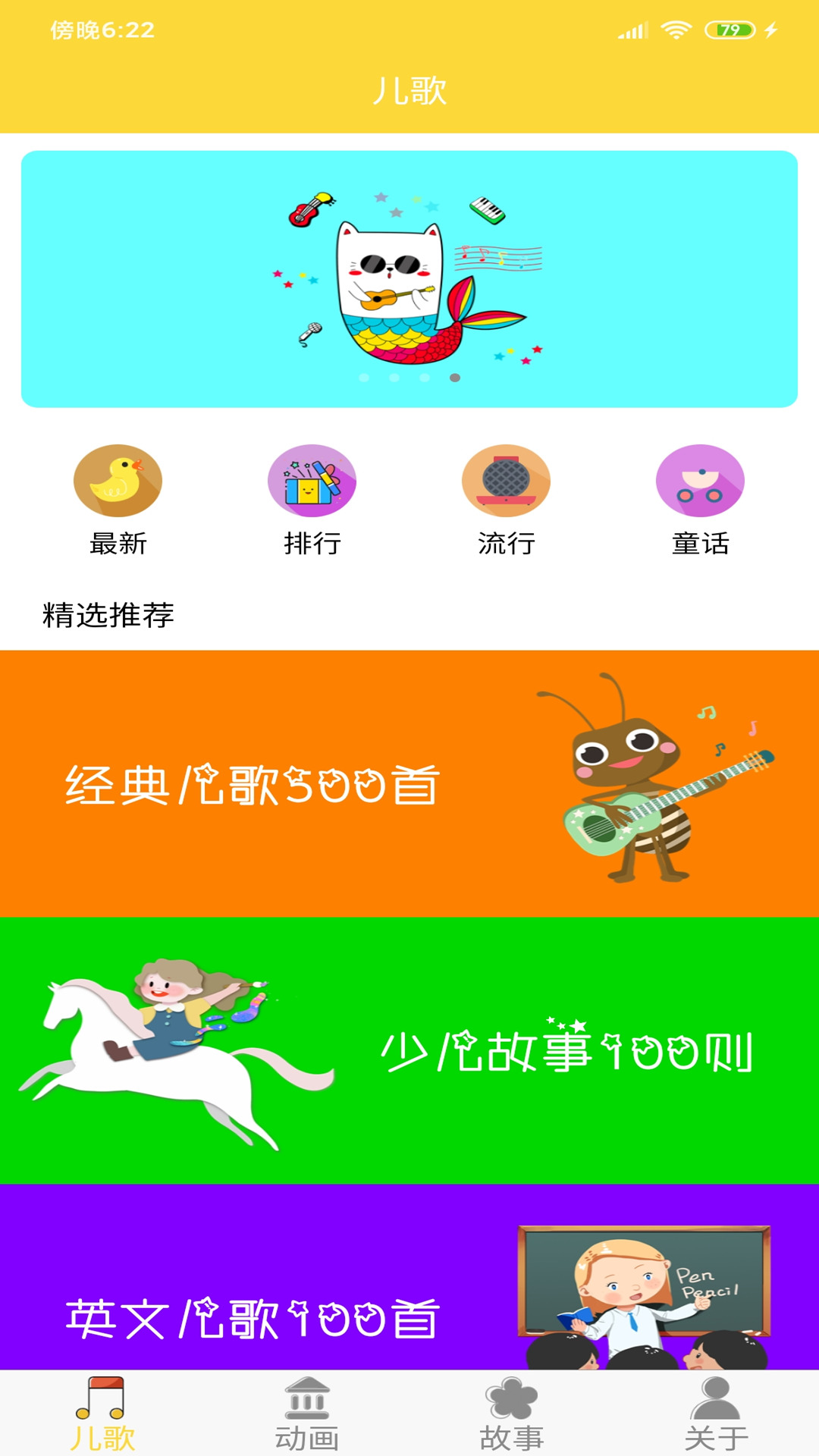This screenshot has height=1456, width=819.
Task: Click the 排行 text label
Action: coord(312,544)
